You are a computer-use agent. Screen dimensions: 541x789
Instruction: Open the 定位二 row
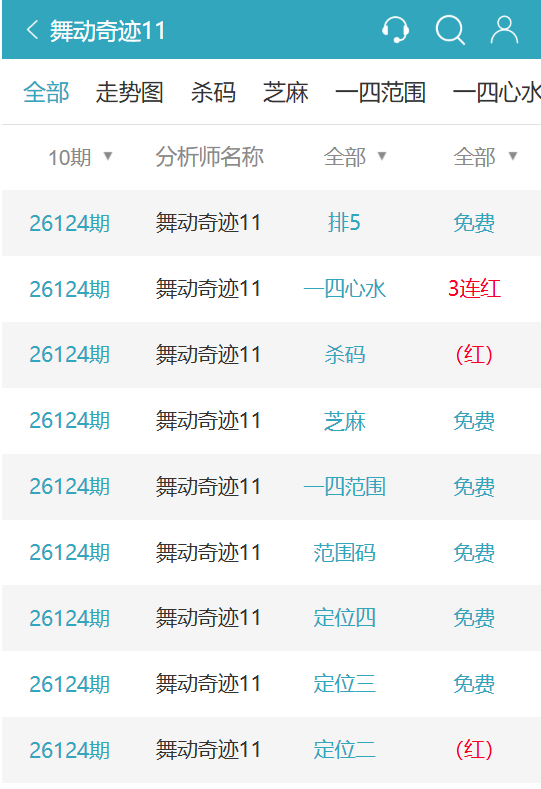pyautogui.click(x=272, y=750)
